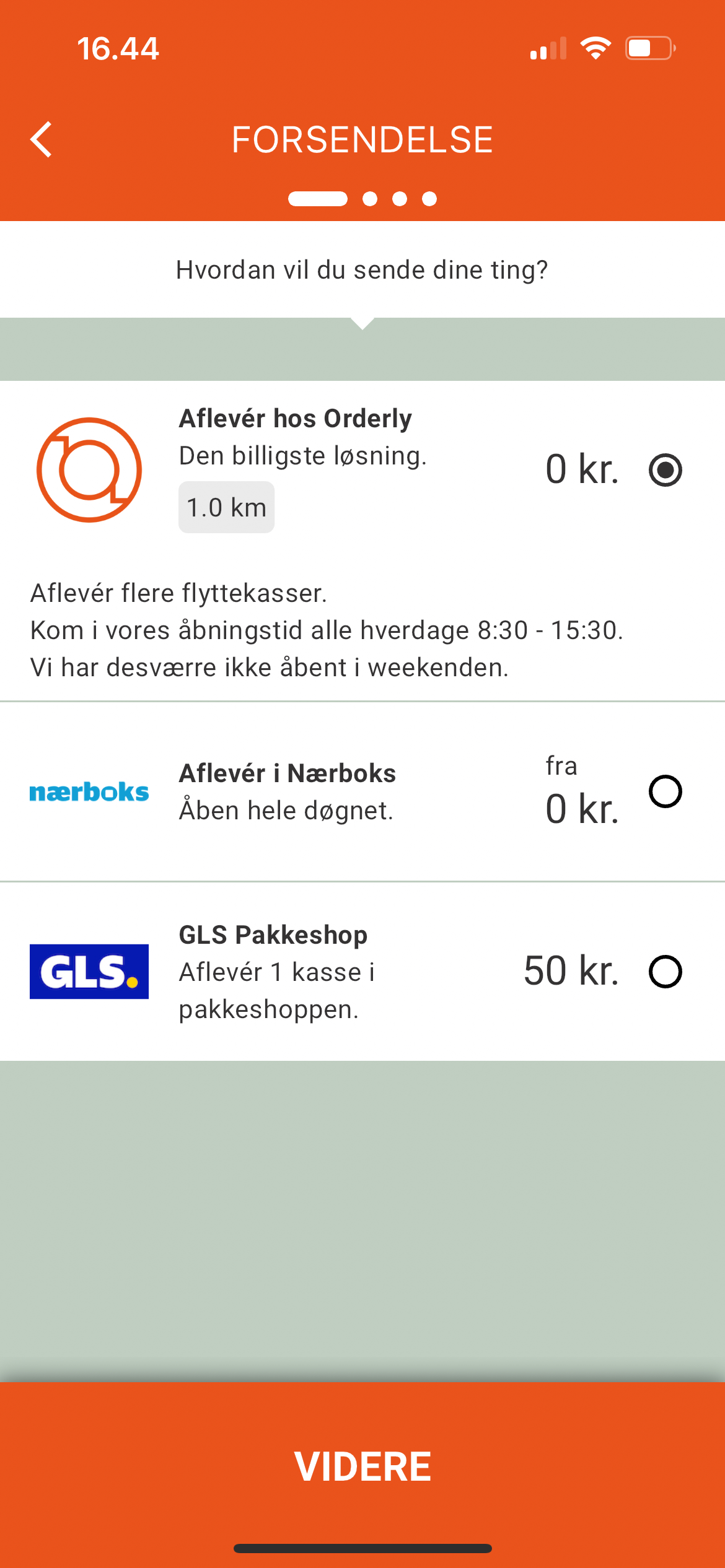Go back using the header arrow

[42, 140]
